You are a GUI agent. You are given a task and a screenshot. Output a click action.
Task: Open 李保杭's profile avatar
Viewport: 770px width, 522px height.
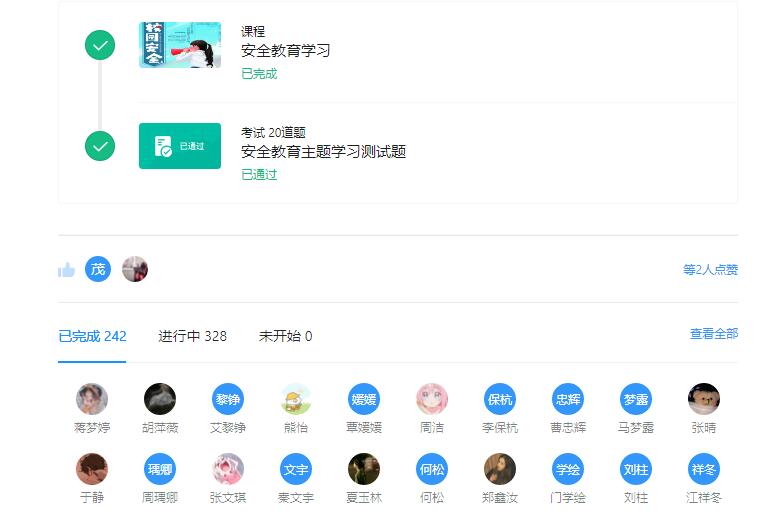pos(500,399)
